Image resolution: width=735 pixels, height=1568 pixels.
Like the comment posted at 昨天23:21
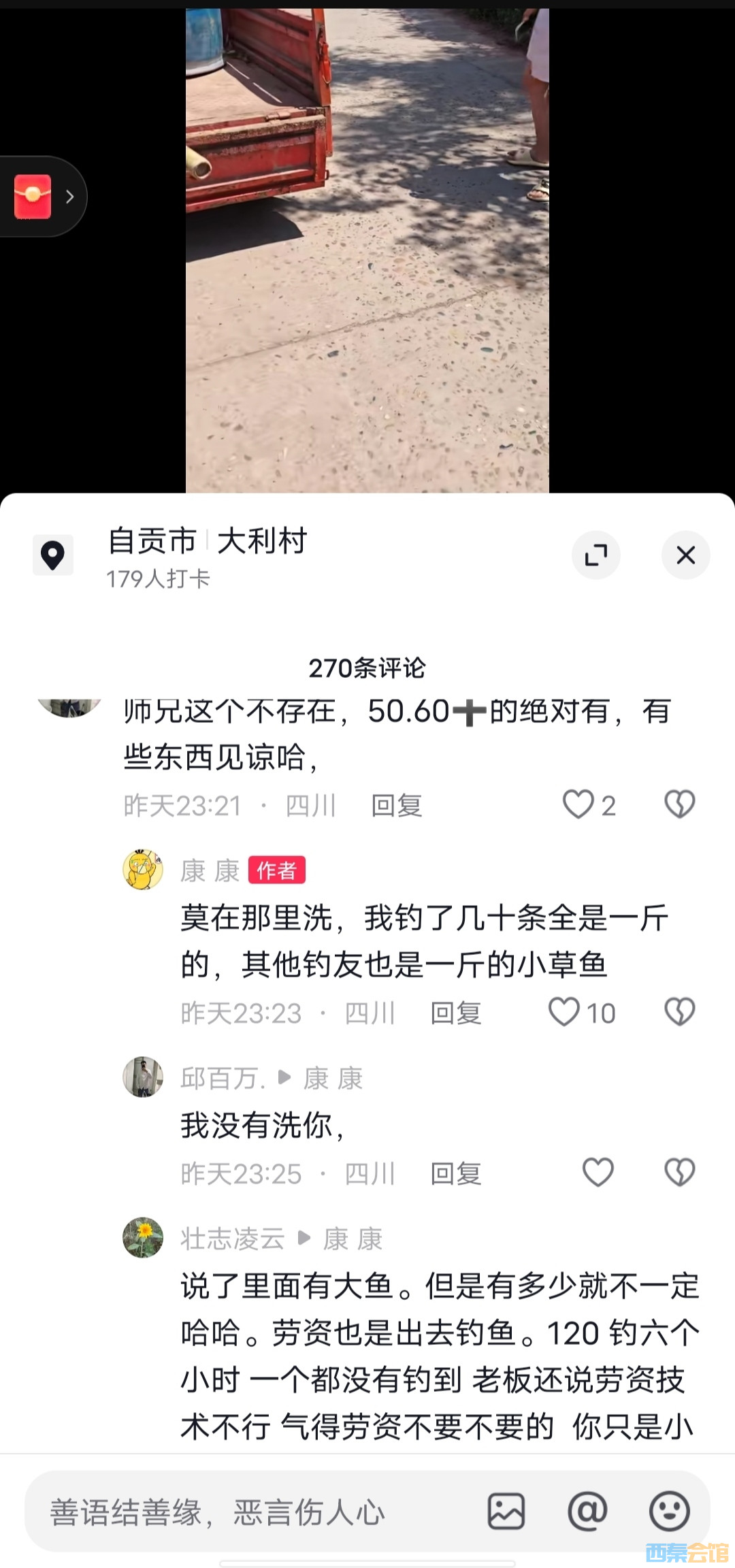(x=578, y=805)
